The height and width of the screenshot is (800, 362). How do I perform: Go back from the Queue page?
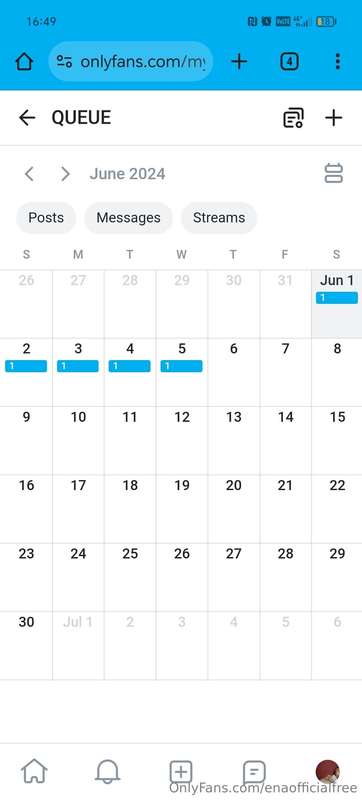(27, 118)
